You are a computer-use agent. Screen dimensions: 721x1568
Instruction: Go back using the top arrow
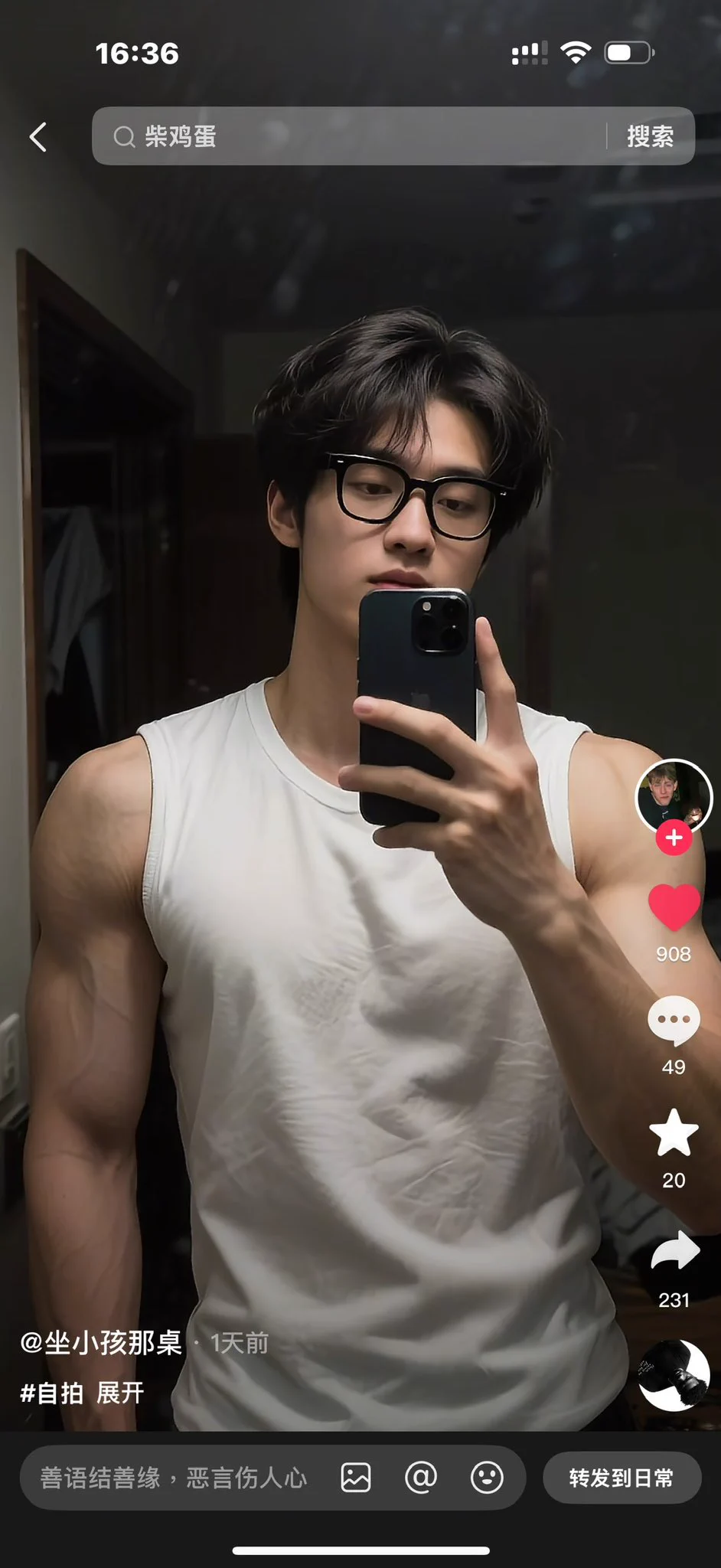(x=38, y=137)
